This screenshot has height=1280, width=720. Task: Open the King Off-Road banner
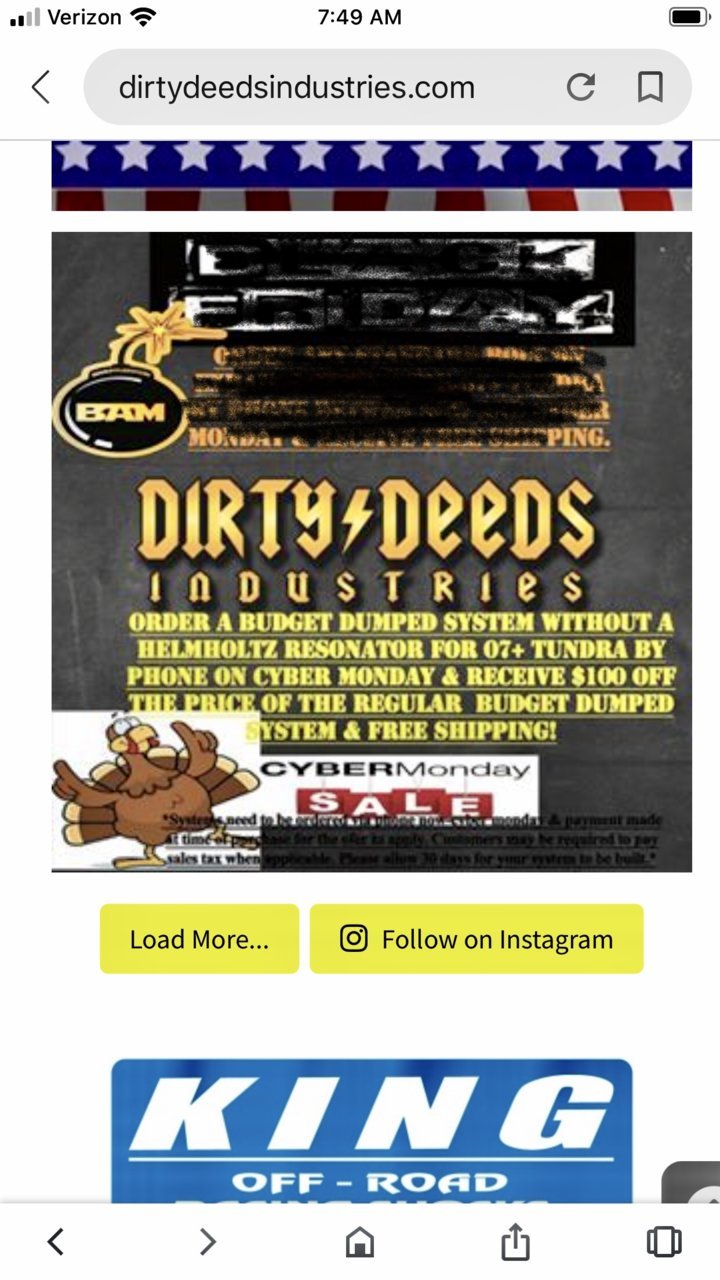tap(372, 1131)
